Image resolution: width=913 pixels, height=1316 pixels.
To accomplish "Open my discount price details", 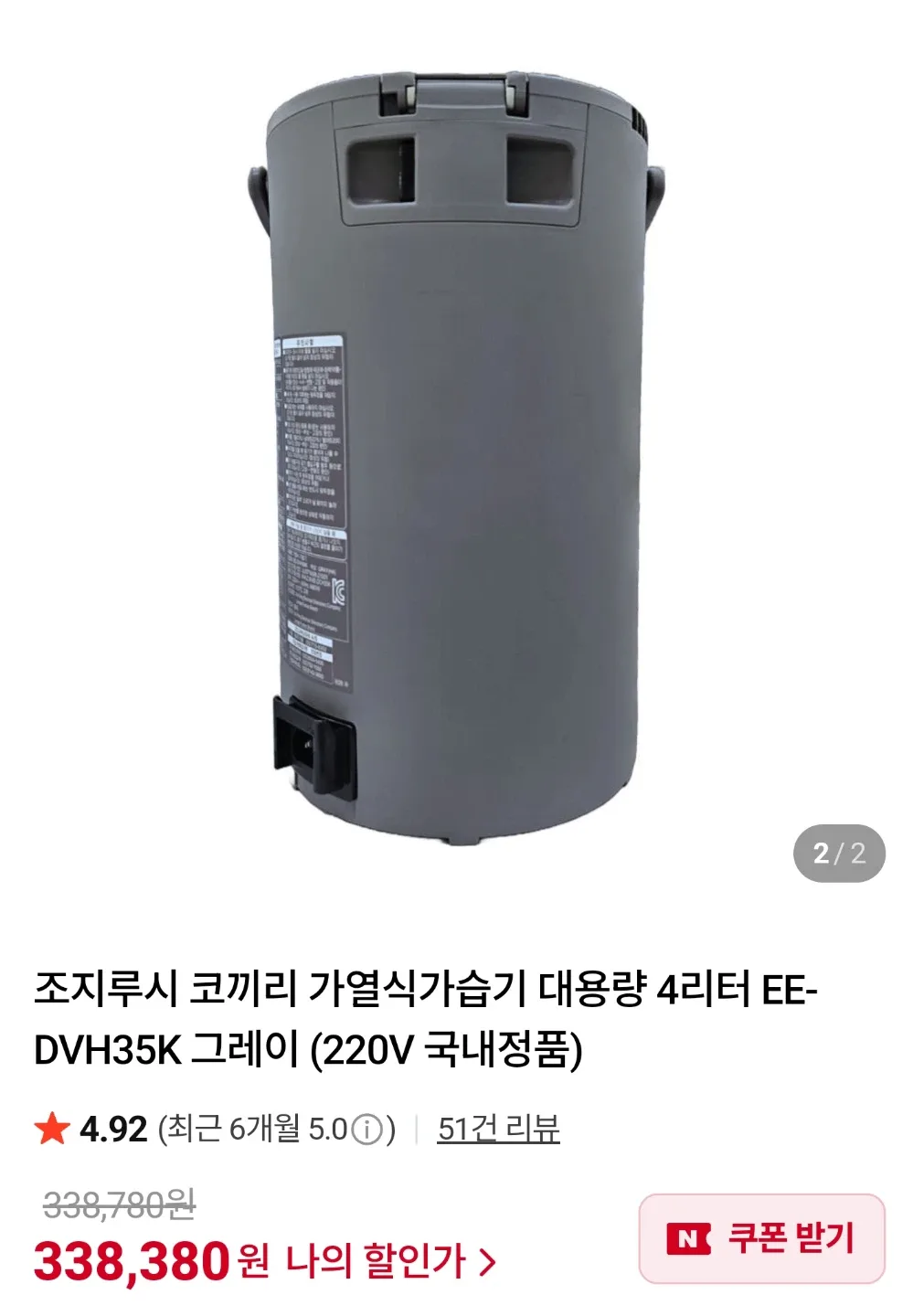I will pyautogui.click(x=391, y=1261).
